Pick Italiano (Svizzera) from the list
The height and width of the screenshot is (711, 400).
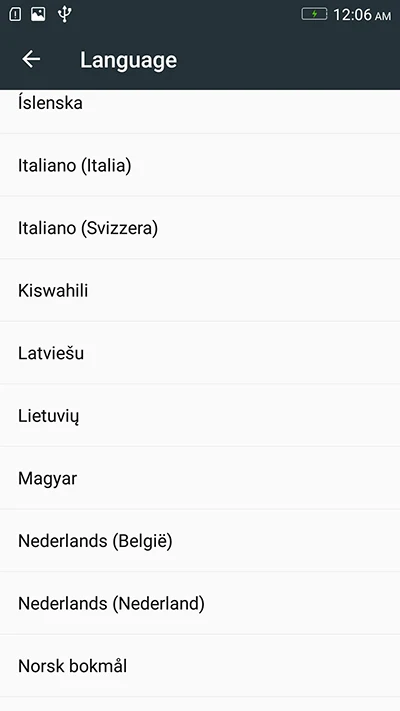tap(200, 228)
